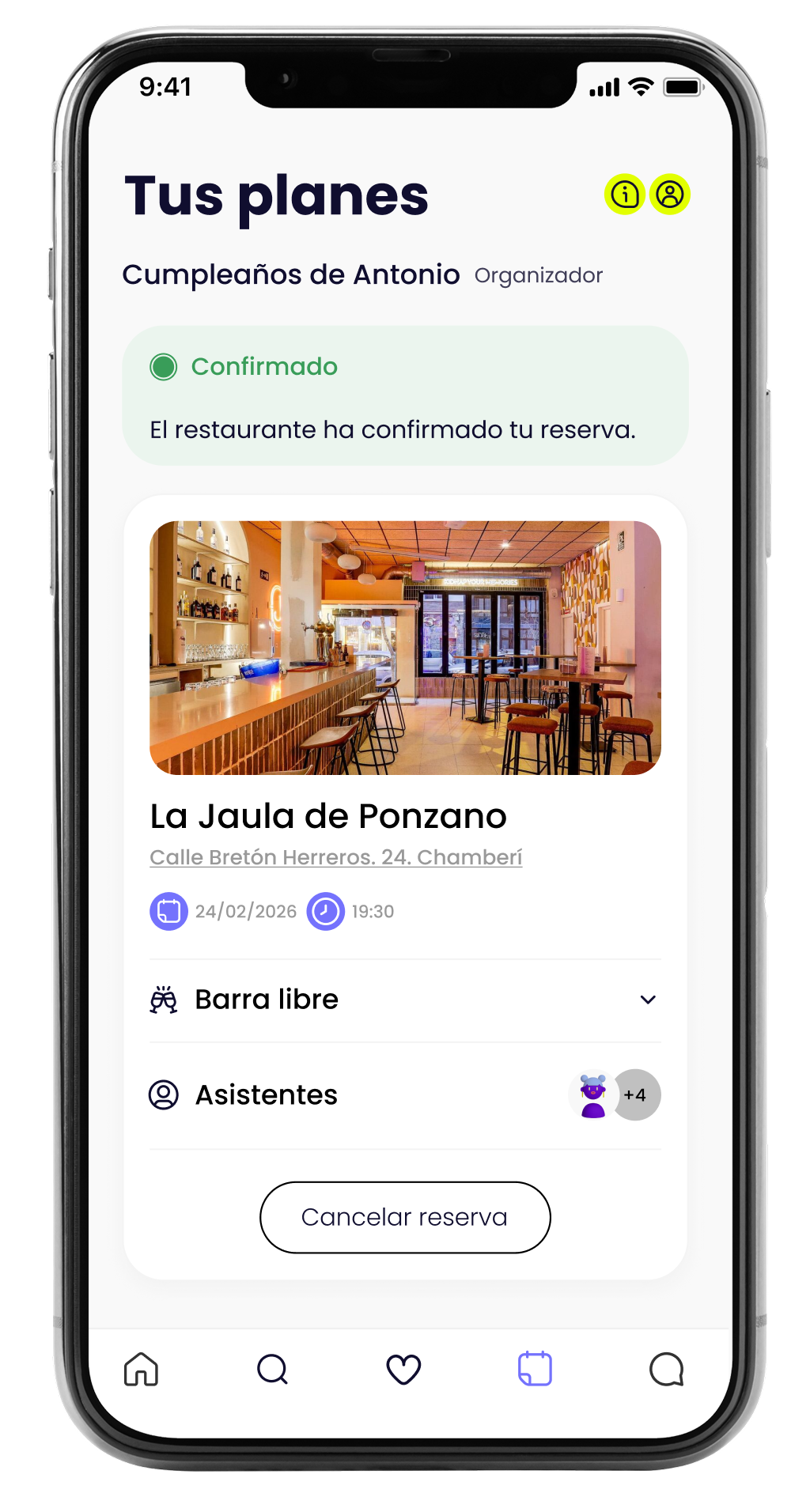This screenshot has height=1512, width=810.
Task: Open the Calle Bretón Herreros address link
Action: pos(336,857)
